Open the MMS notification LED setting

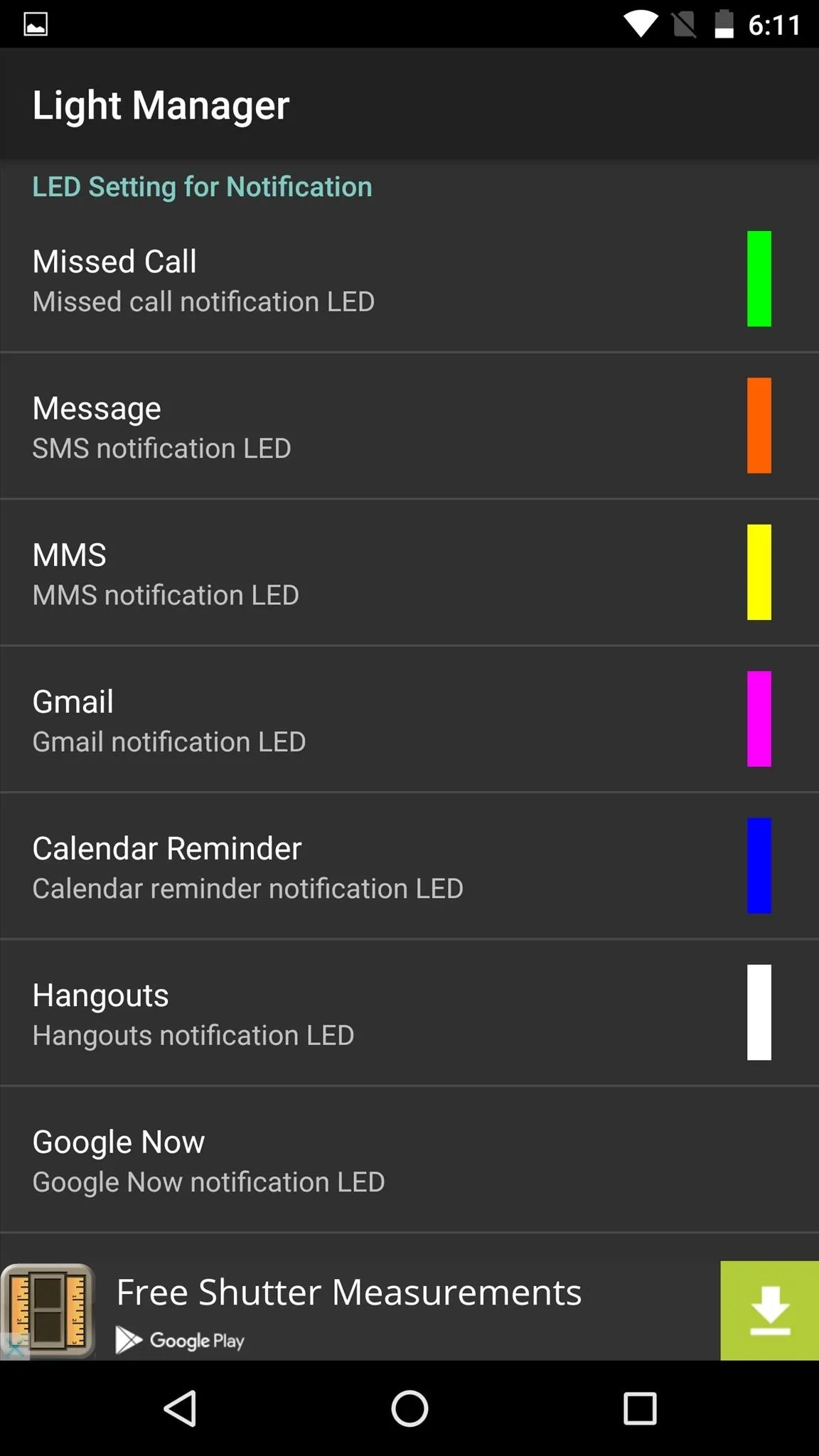coord(409,573)
